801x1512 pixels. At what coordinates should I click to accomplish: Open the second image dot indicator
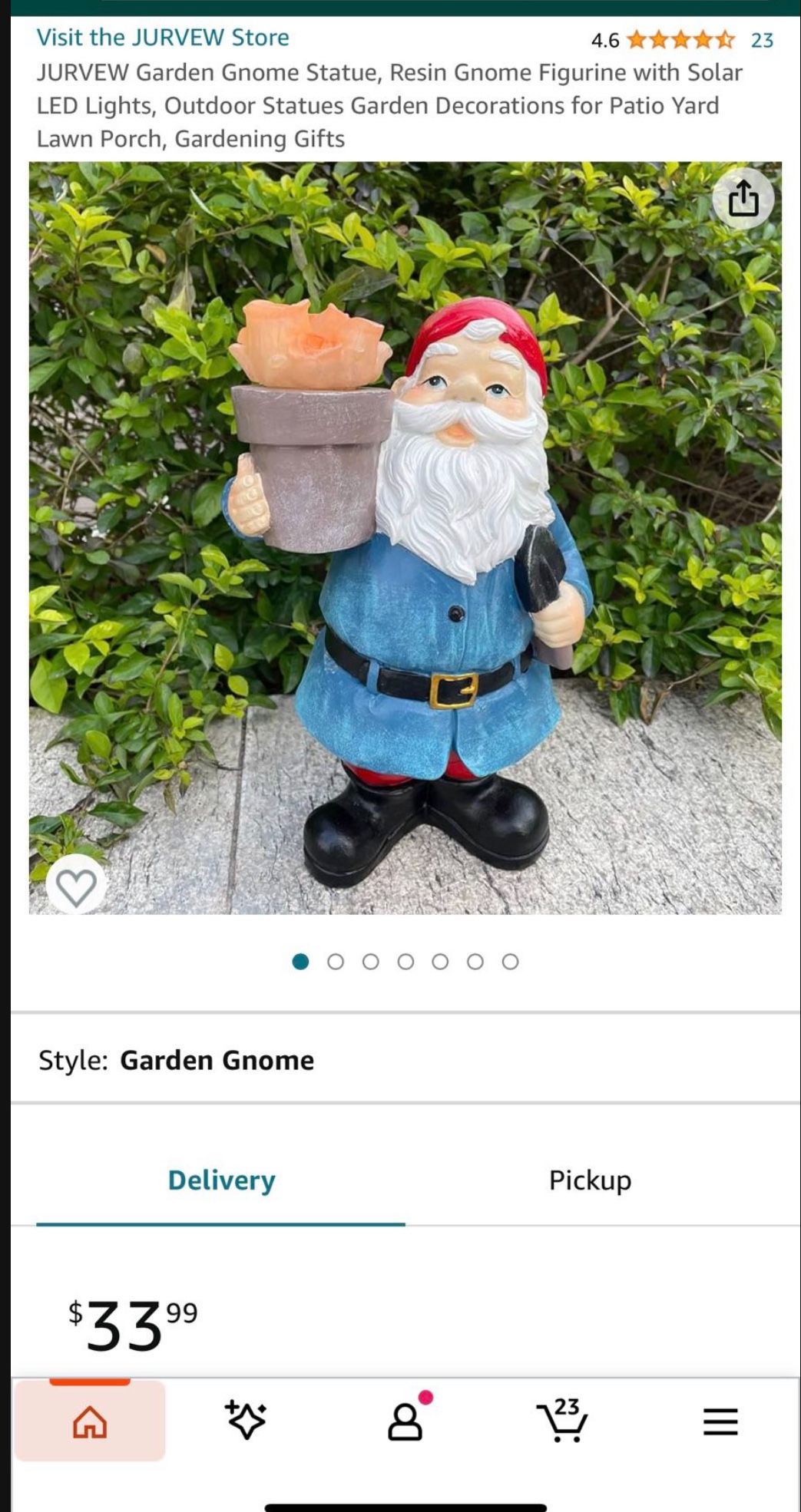coord(336,960)
